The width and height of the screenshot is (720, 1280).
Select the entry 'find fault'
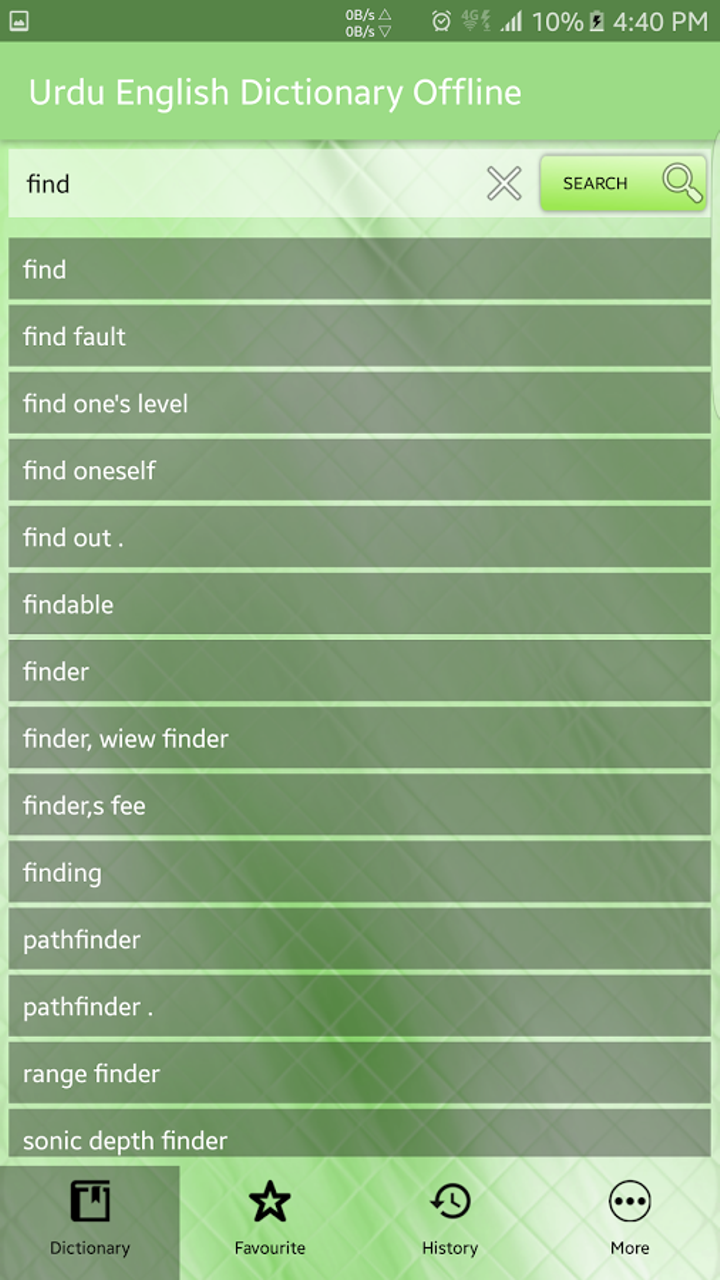click(x=360, y=337)
